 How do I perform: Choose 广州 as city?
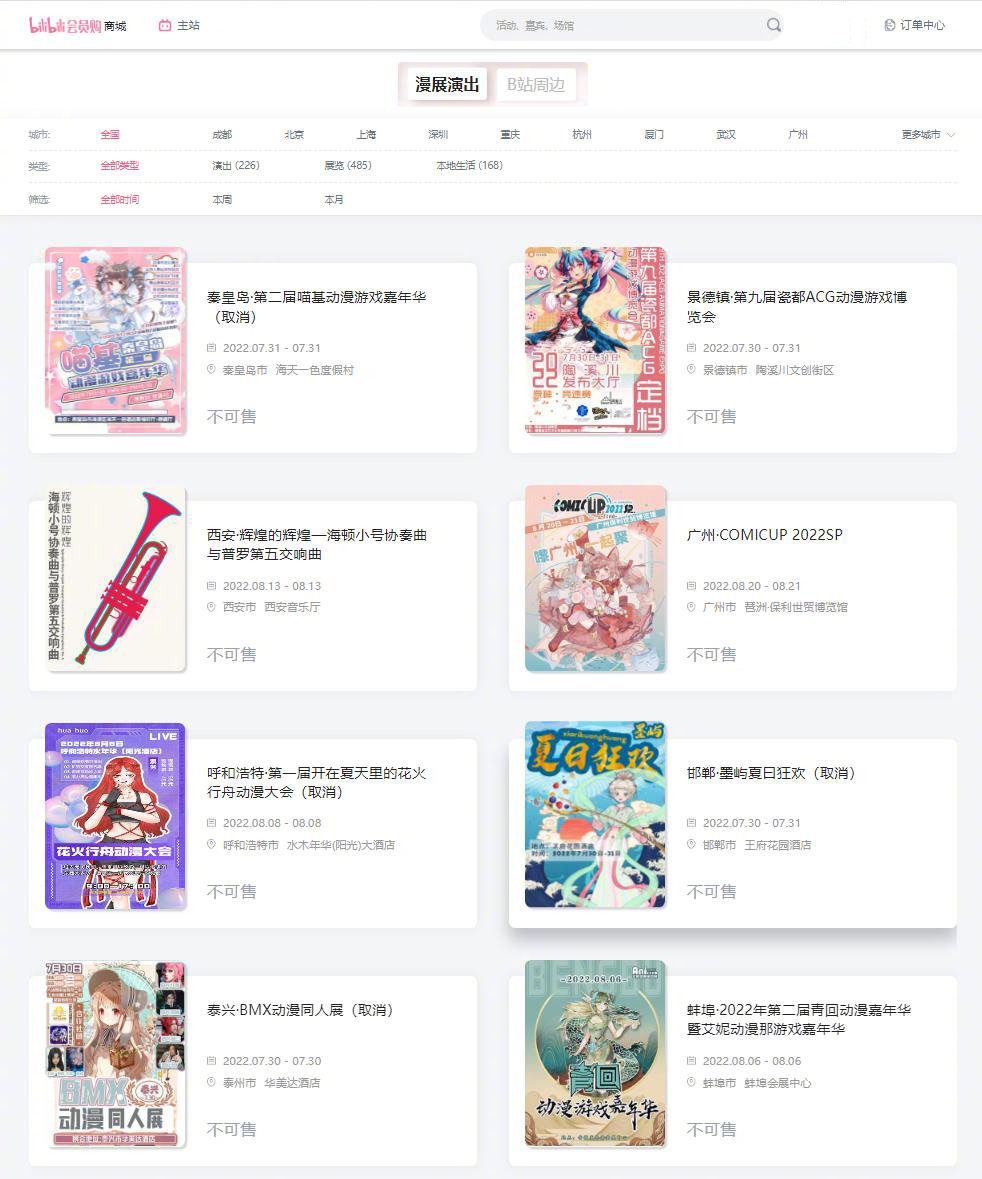798,134
